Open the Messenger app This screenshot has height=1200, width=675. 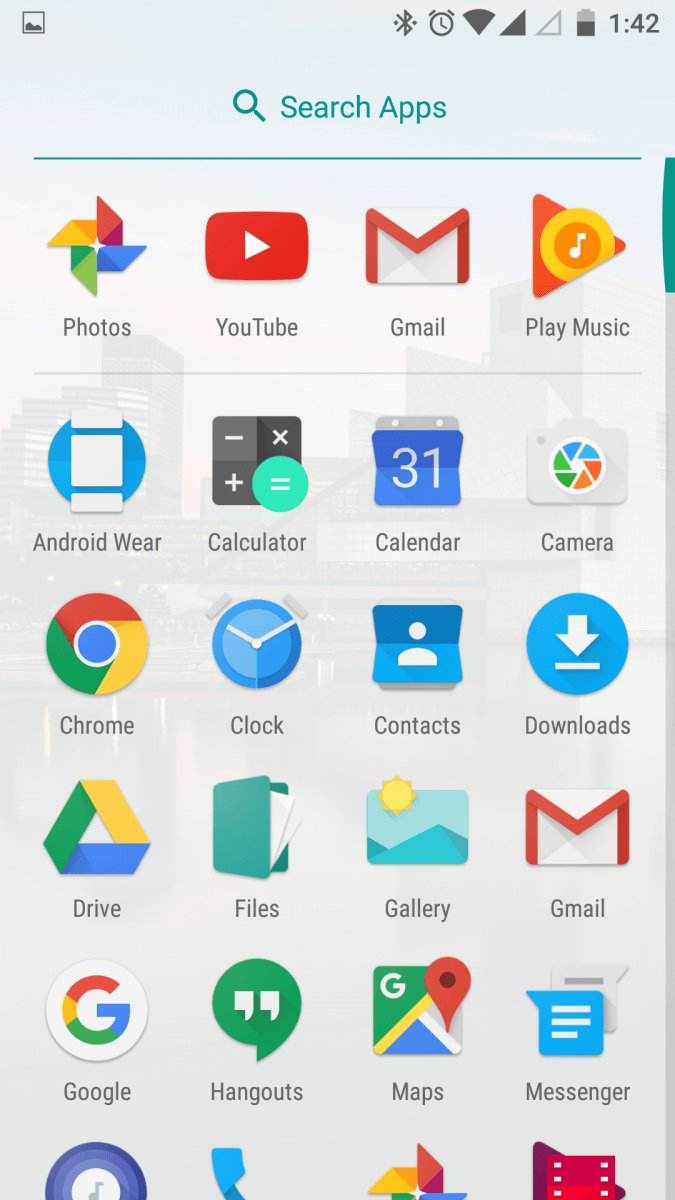click(577, 1011)
